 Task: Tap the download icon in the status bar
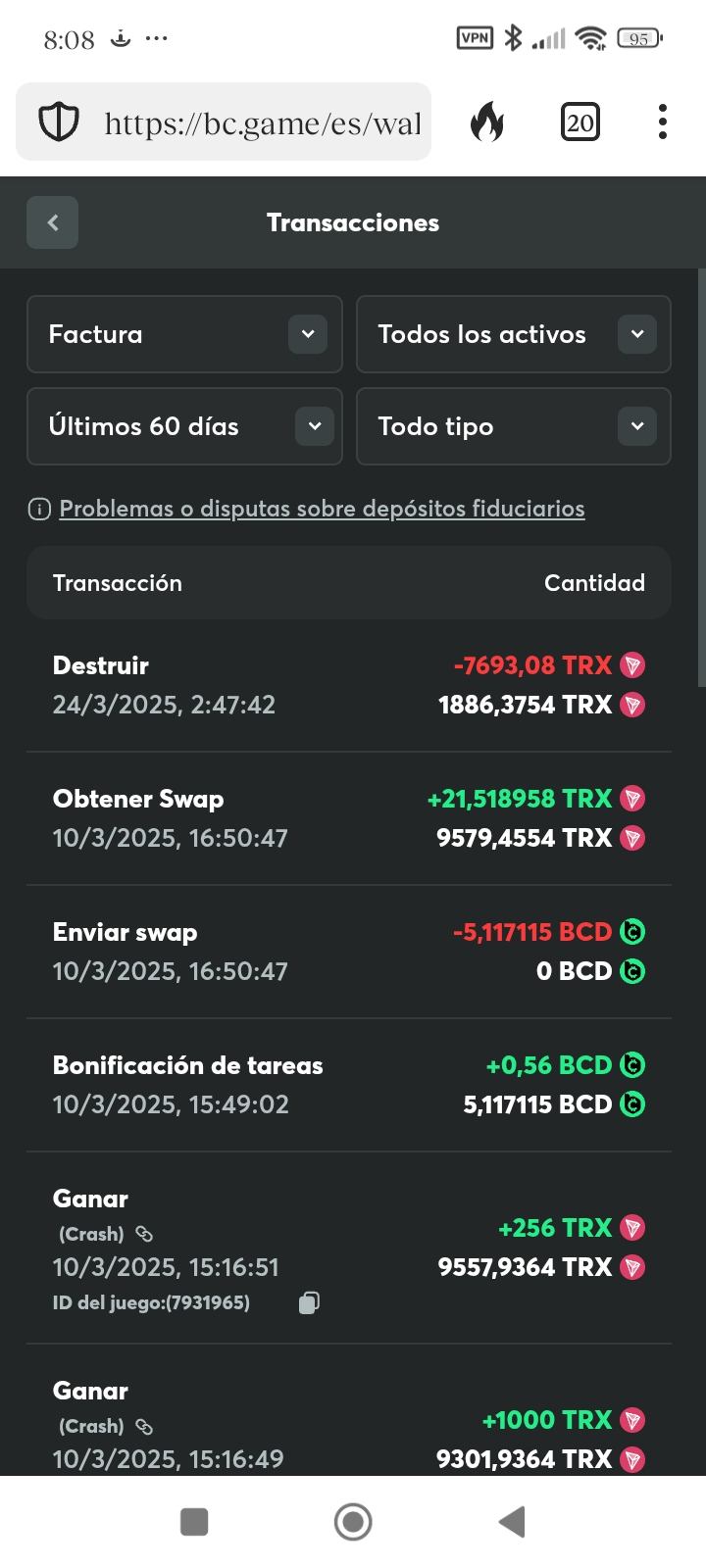tap(121, 36)
